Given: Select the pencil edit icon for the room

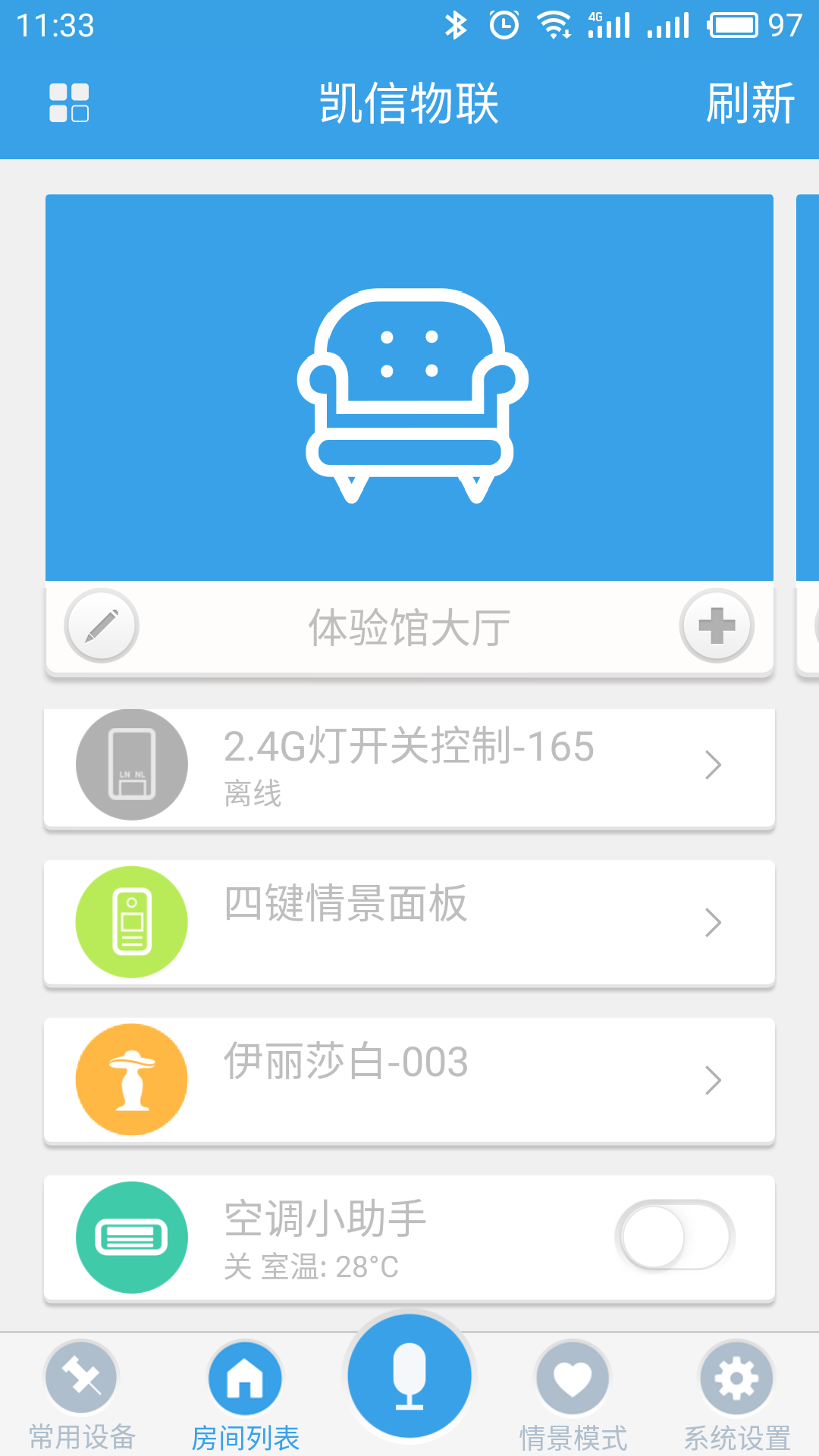Looking at the screenshot, I should click(101, 625).
